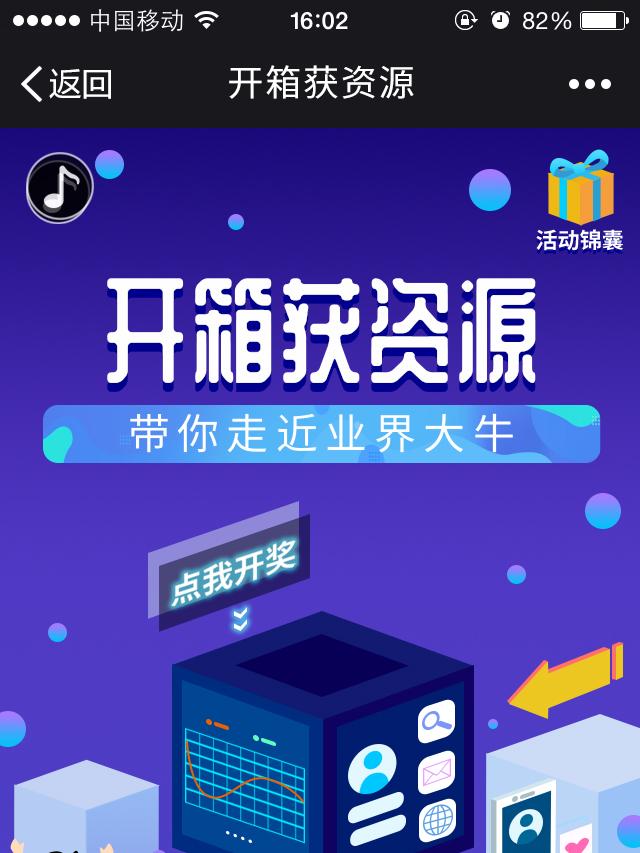Open the three-dot overflow menu
The image size is (640, 853).
(x=590, y=84)
